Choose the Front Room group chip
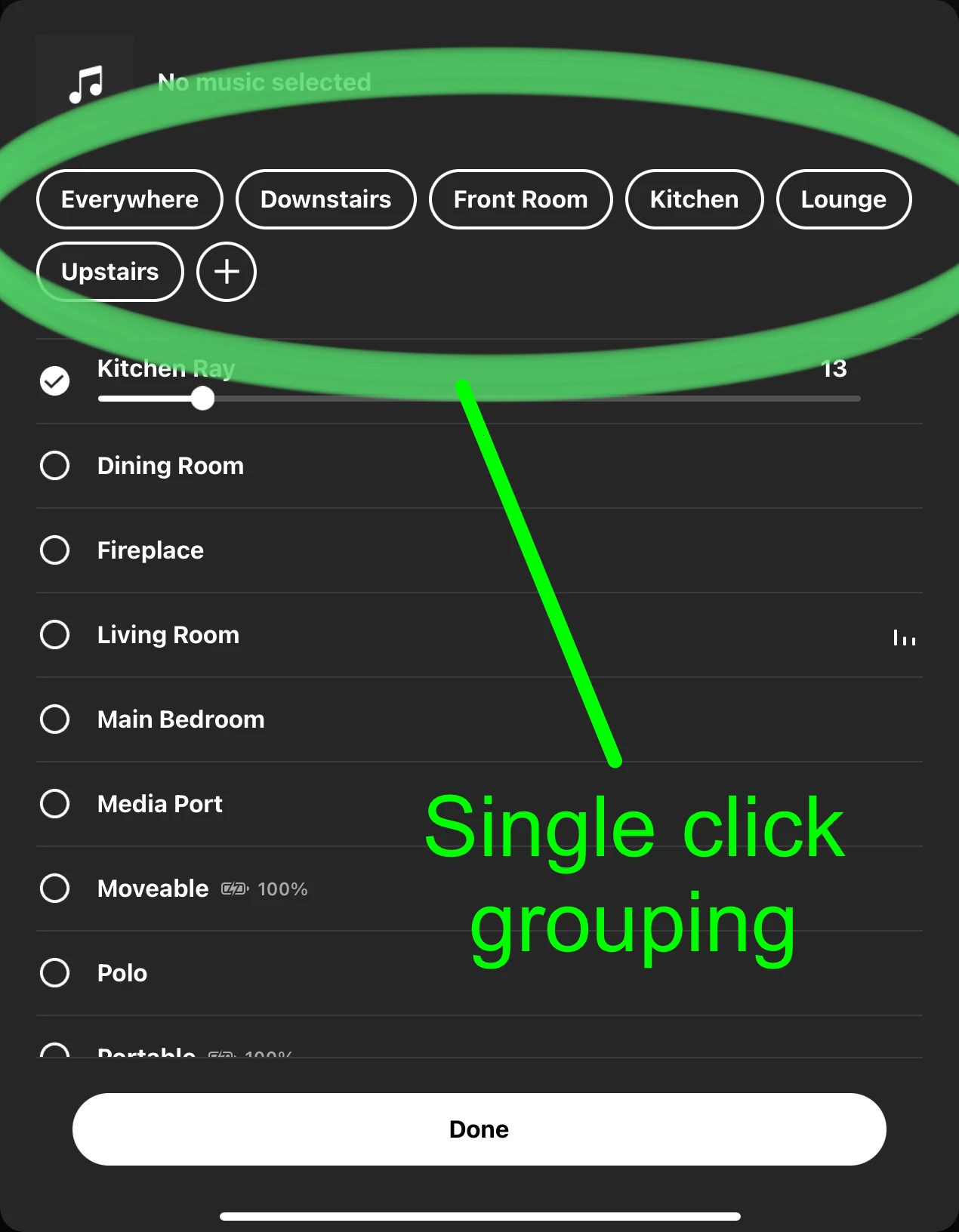This screenshot has width=959, height=1232. click(x=520, y=199)
